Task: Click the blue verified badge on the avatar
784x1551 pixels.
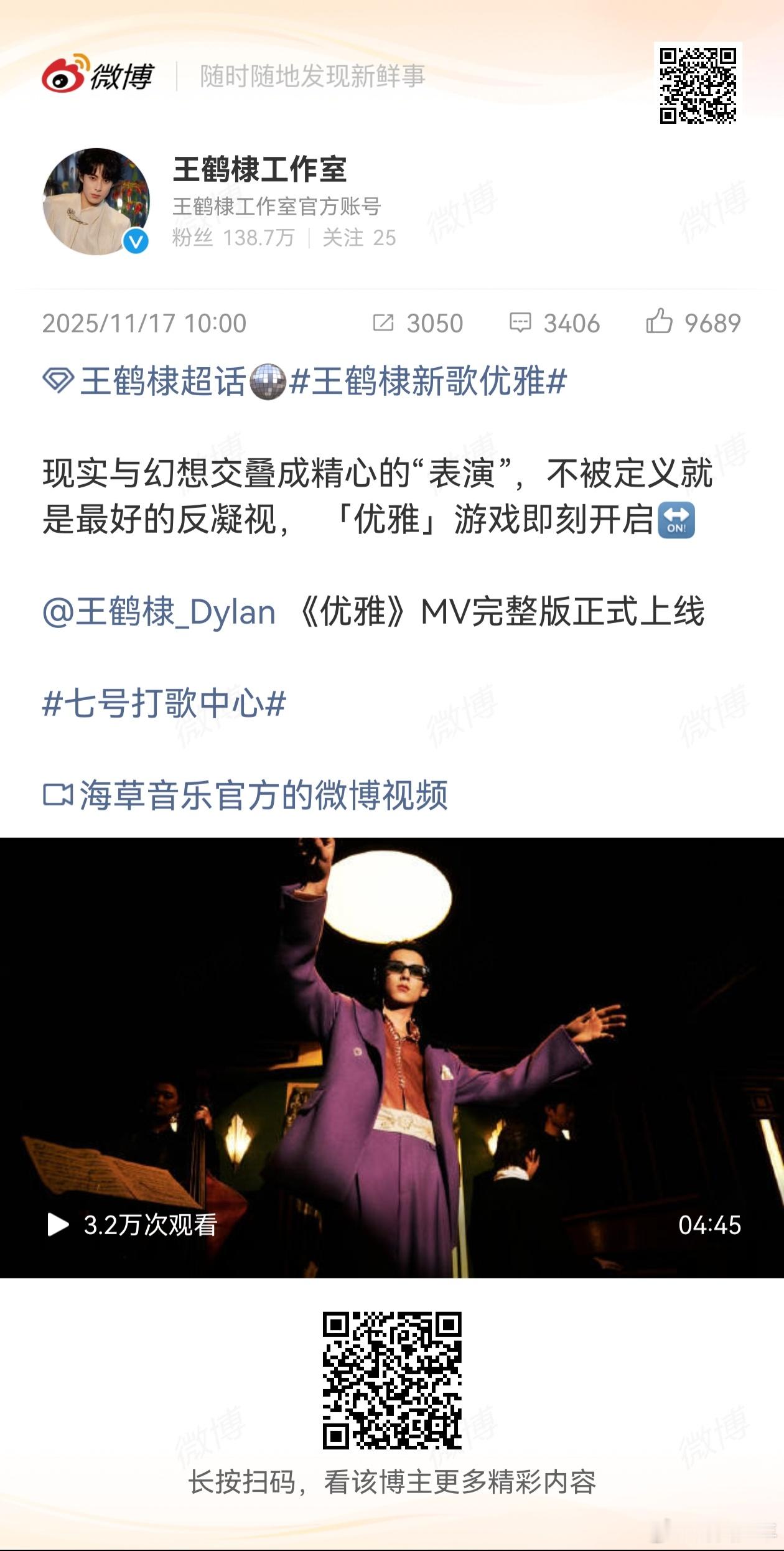Action: (x=136, y=240)
